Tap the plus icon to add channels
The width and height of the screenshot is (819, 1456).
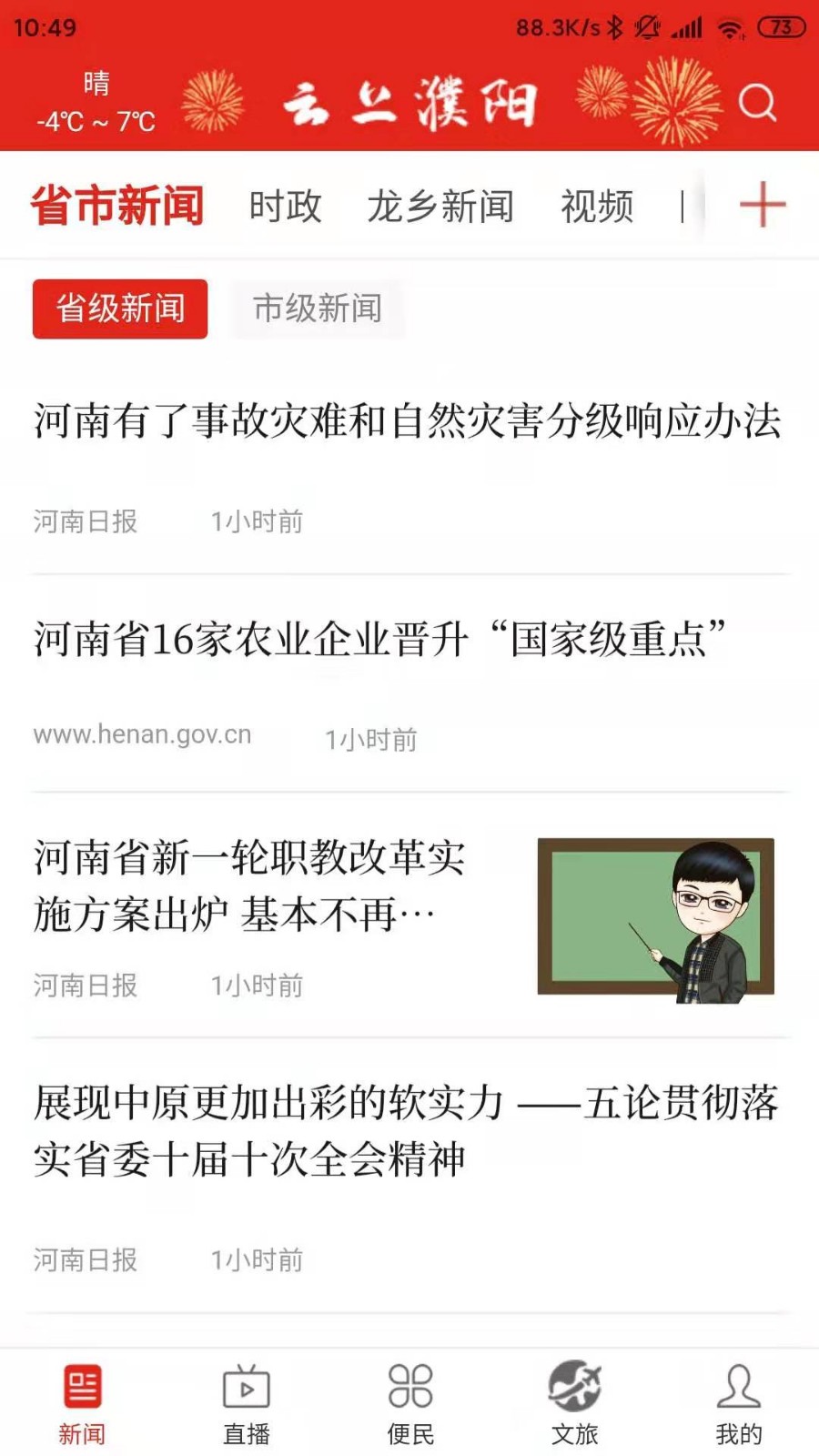762,205
